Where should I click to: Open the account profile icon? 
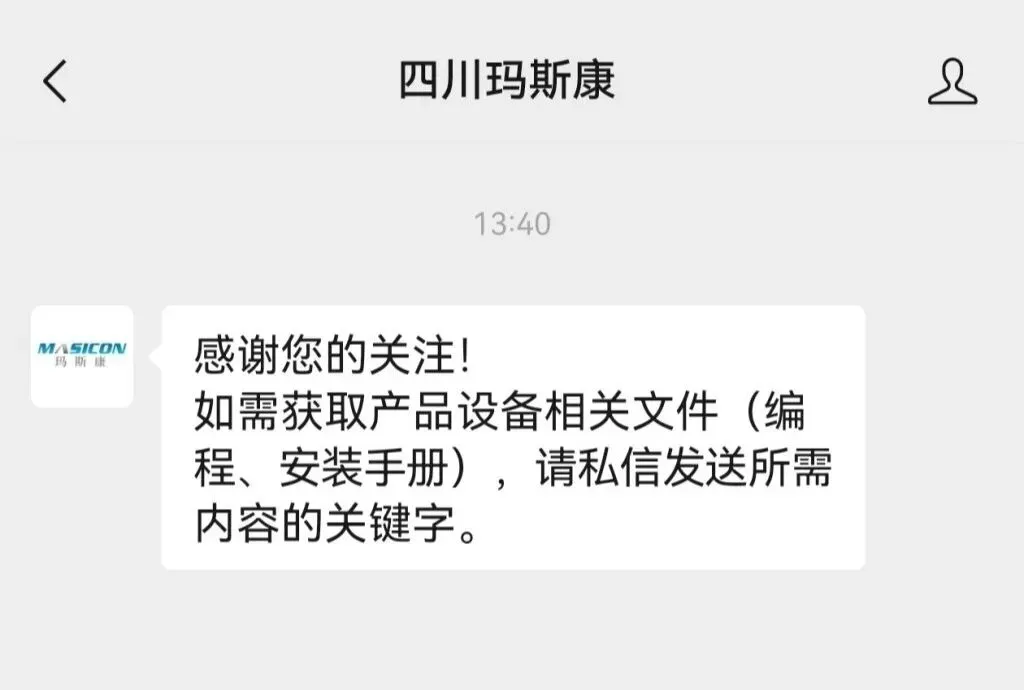click(x=952, y=81)
